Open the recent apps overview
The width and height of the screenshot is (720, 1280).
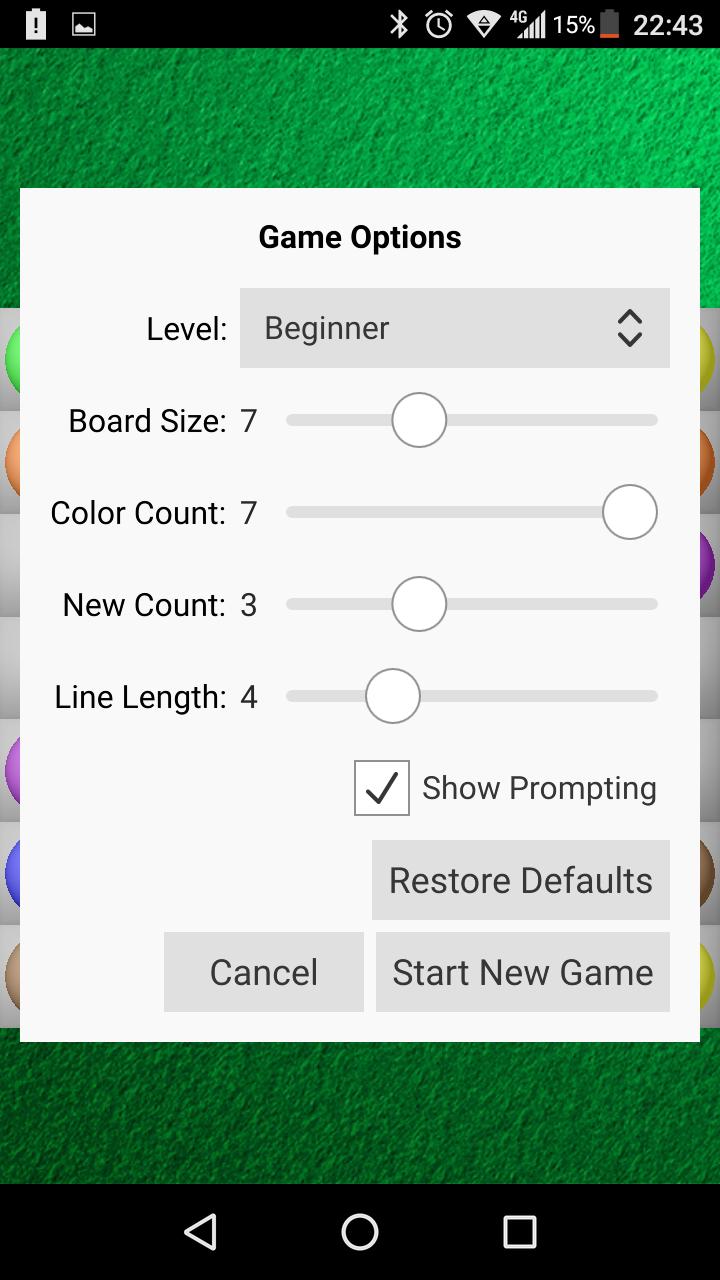(520, 1232)
